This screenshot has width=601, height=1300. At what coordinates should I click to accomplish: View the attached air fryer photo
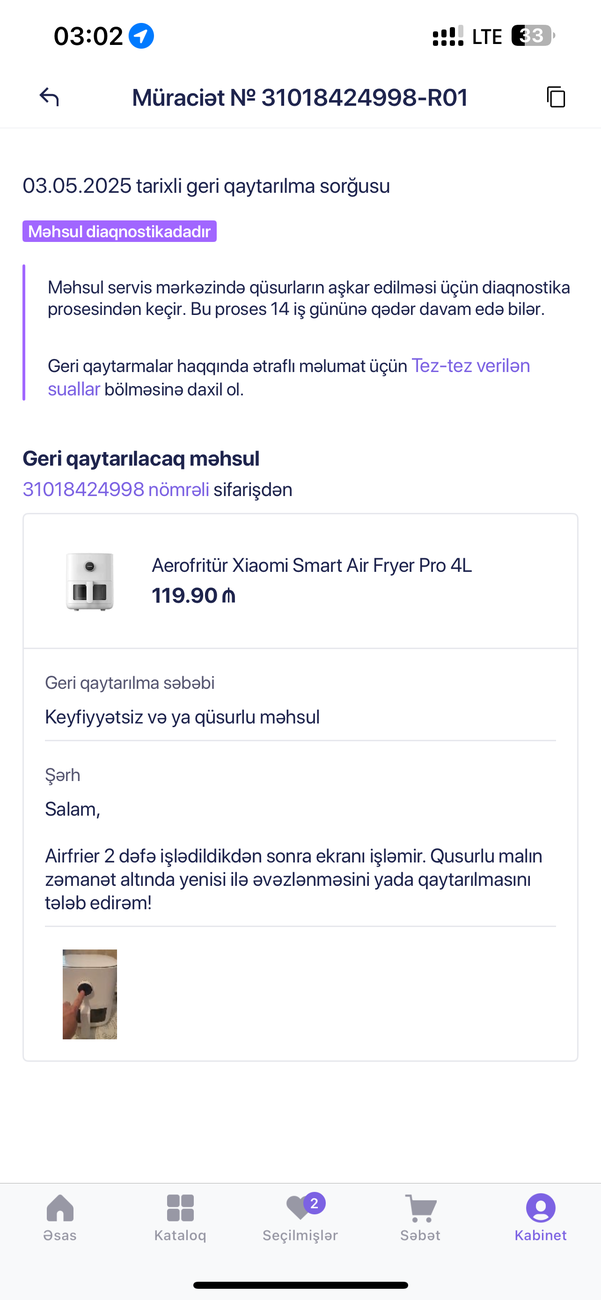pyautogui.click(x=90, y=994)
